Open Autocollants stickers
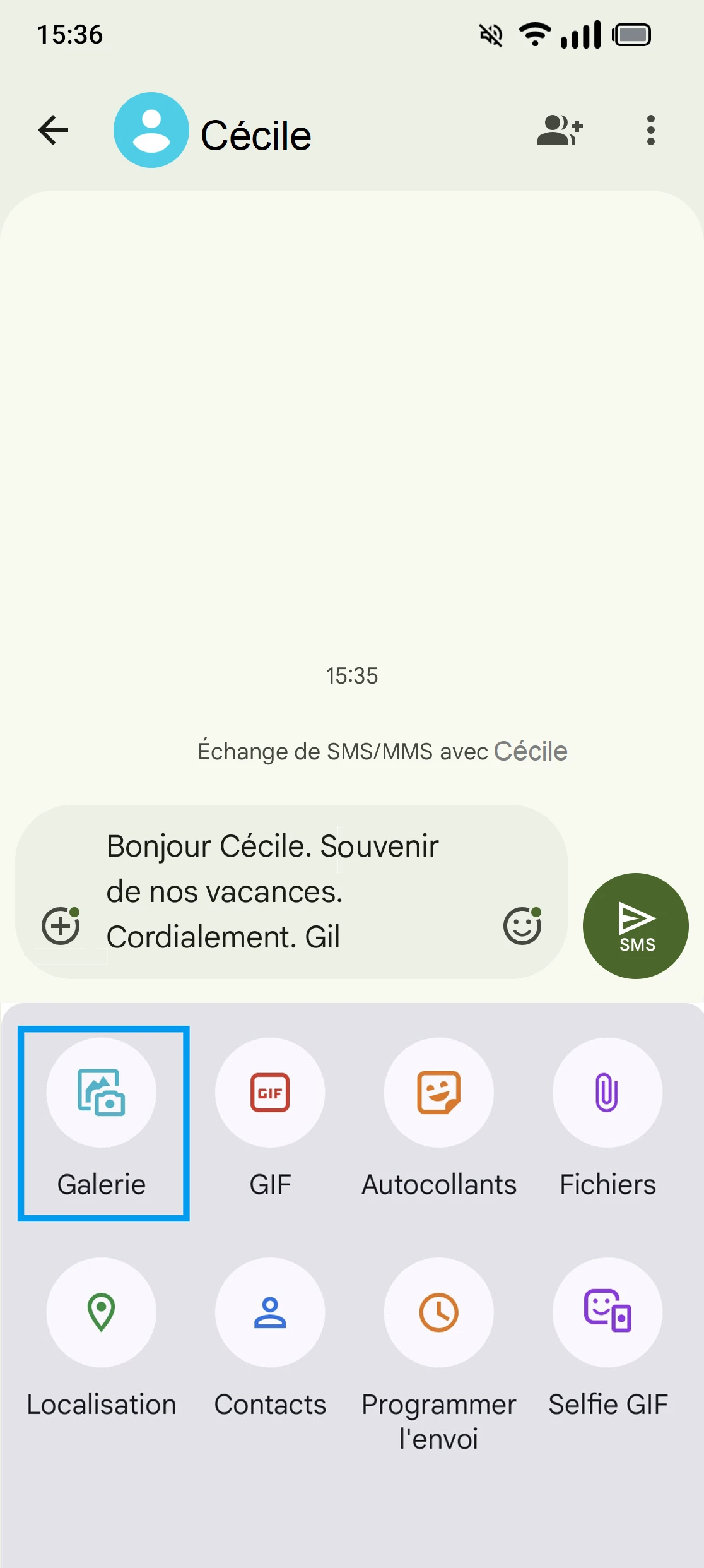Image resolution: width=704 pixels, height=1568 pixels. [439, 1093]
